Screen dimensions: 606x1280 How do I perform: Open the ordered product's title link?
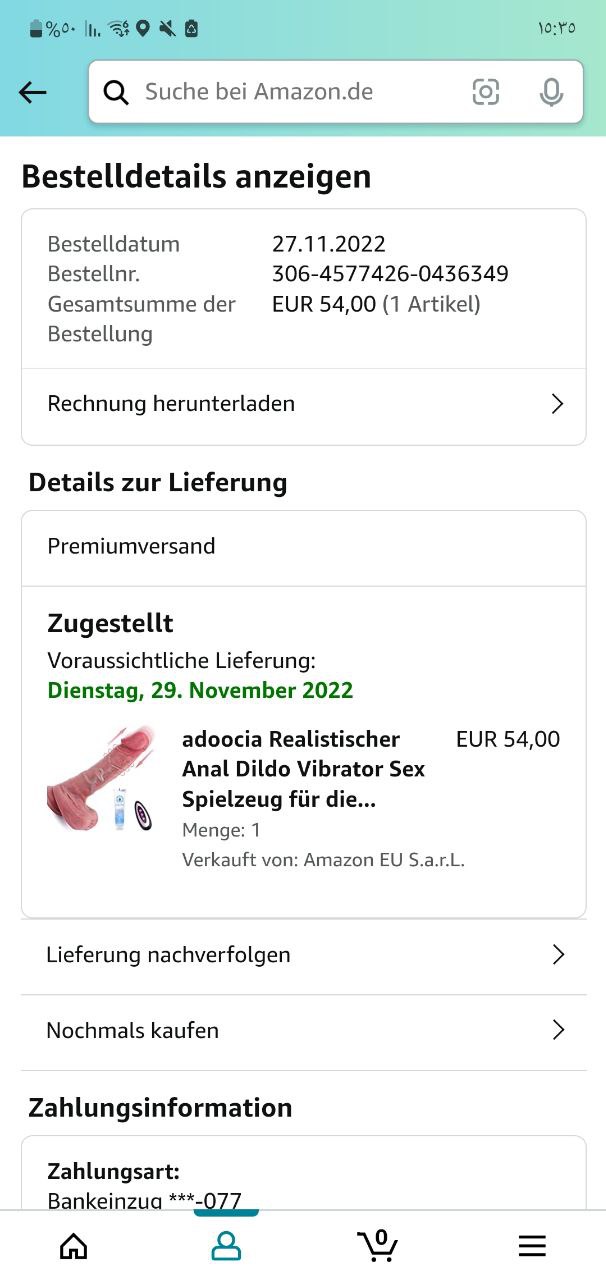[x=303, y=769]
